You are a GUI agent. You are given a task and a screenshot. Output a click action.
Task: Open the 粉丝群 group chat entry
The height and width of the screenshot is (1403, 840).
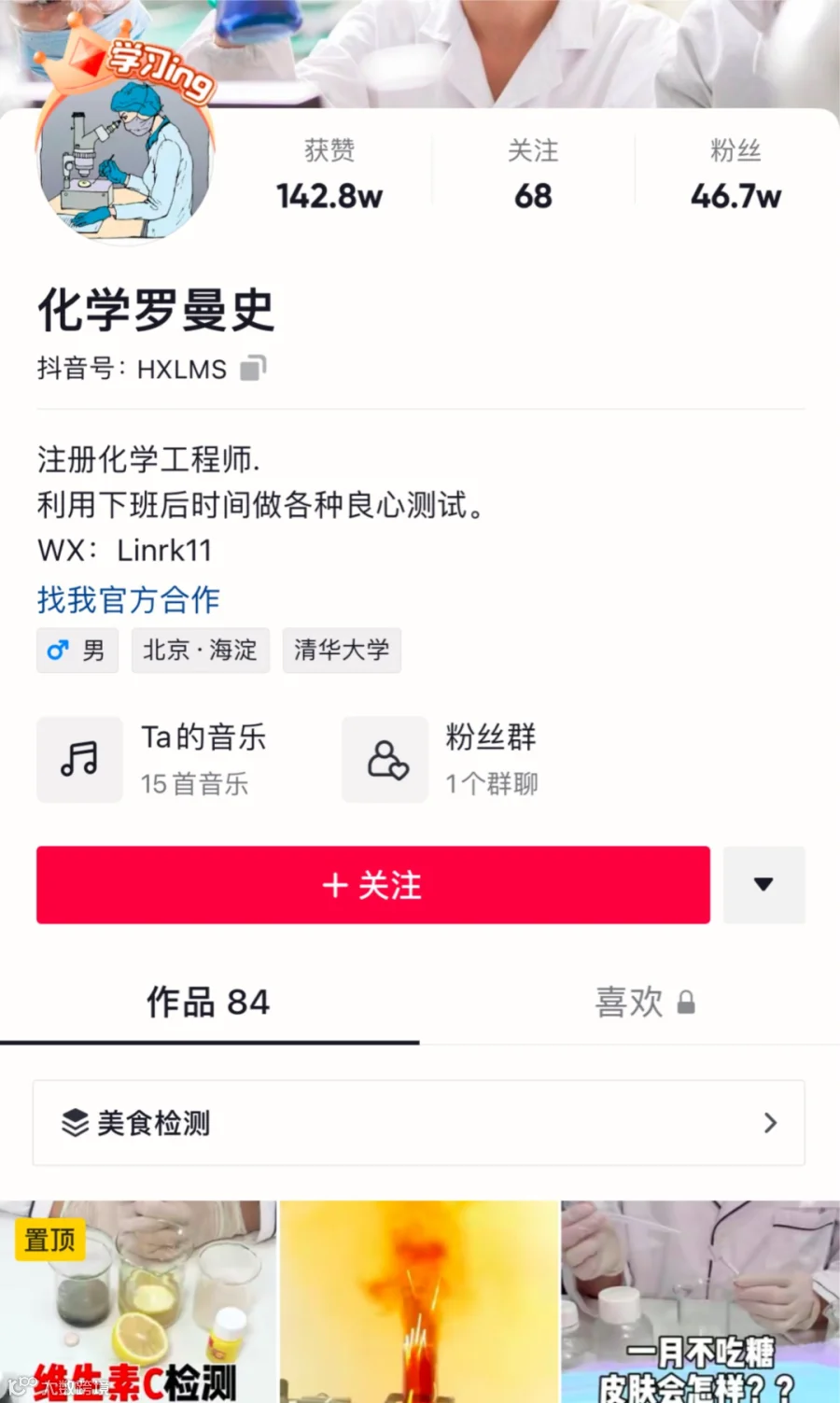(441, 759)
